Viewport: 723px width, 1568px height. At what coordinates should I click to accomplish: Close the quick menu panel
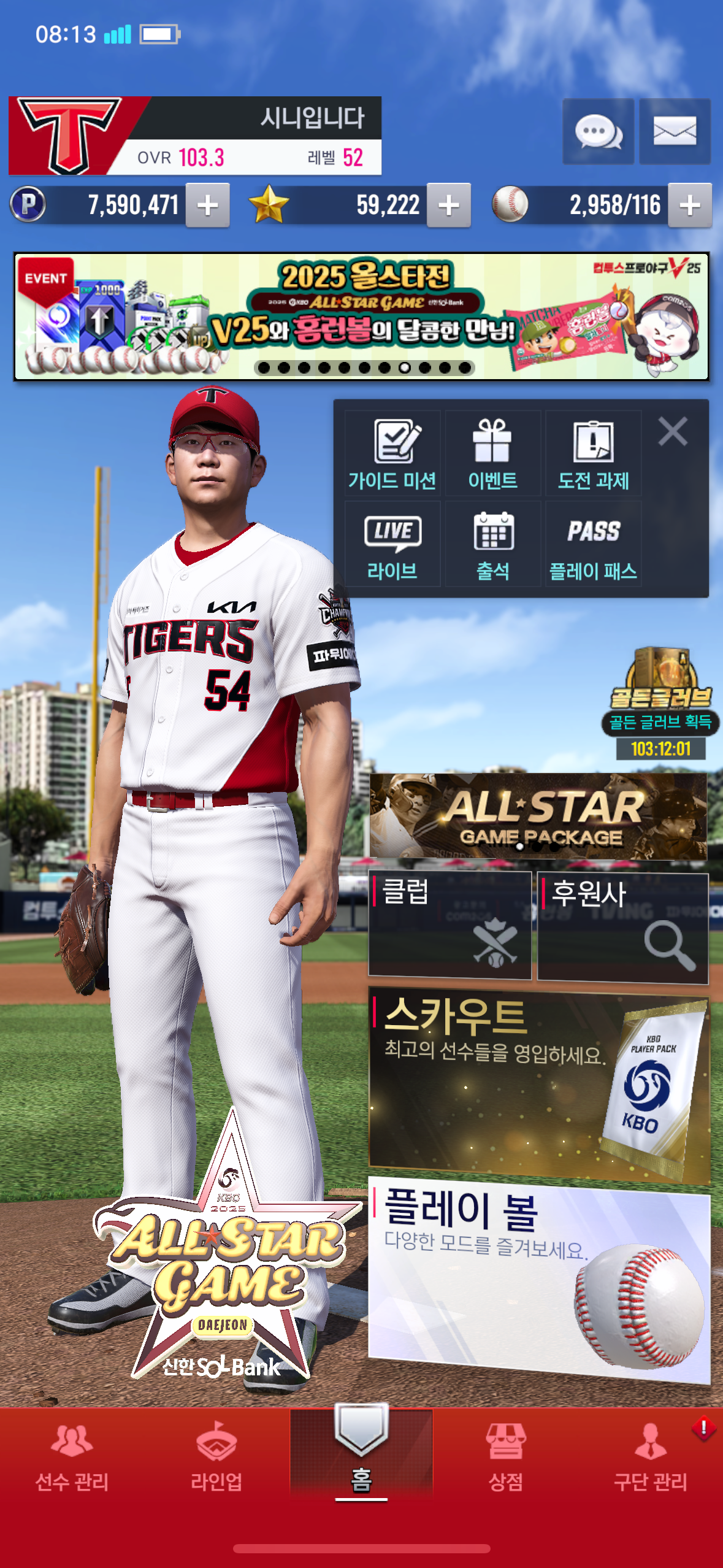click(673, 431)
